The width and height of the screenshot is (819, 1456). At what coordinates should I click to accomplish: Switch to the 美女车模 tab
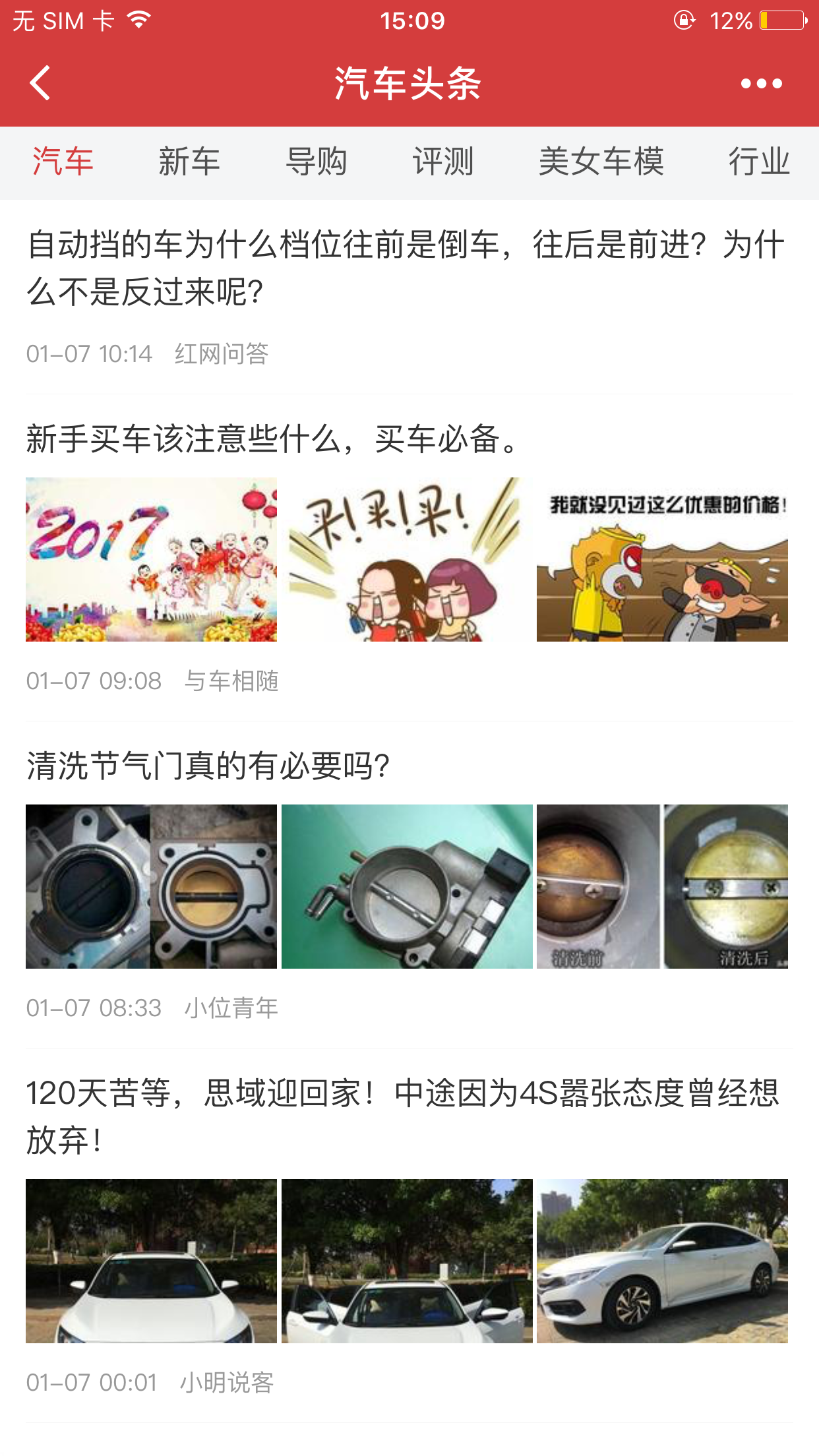click(601, 162)
